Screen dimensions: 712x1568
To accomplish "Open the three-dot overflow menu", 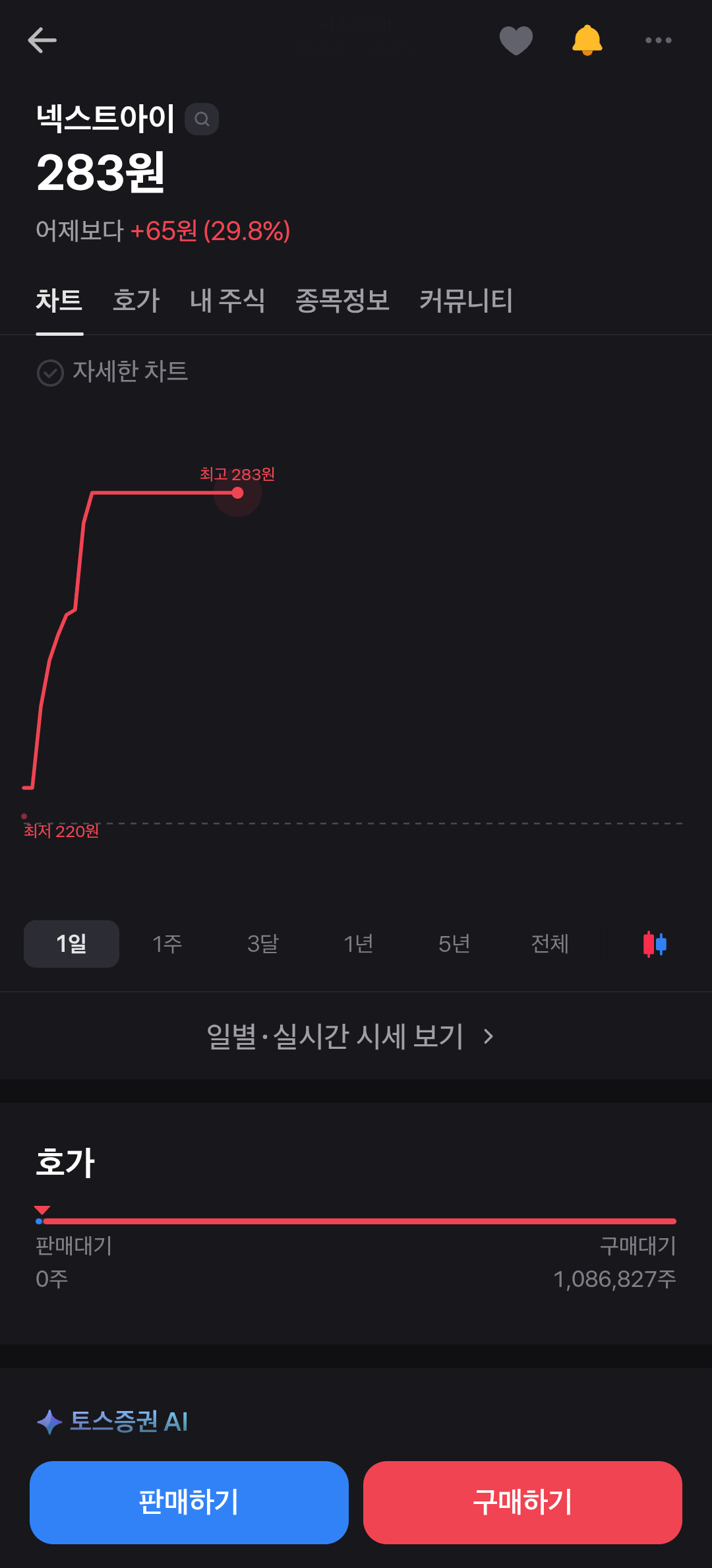I will 658,40.
